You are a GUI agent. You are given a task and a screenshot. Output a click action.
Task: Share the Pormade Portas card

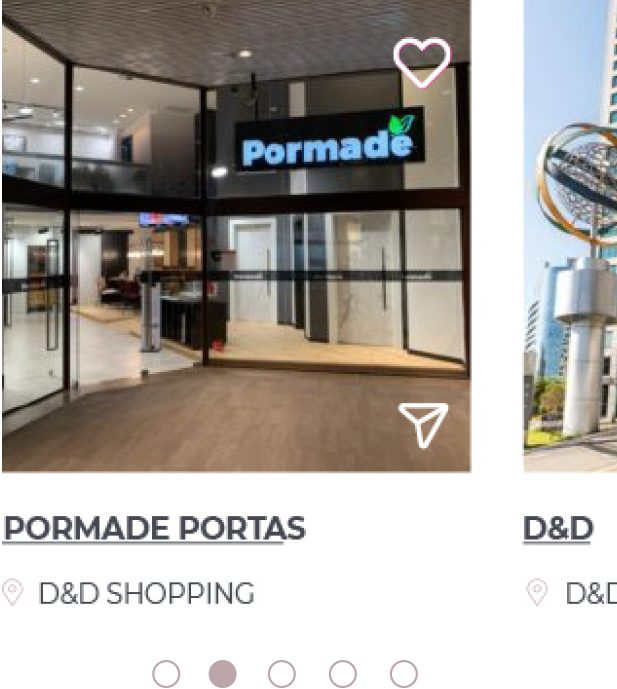pyautogui.click(x=423, y=425)
